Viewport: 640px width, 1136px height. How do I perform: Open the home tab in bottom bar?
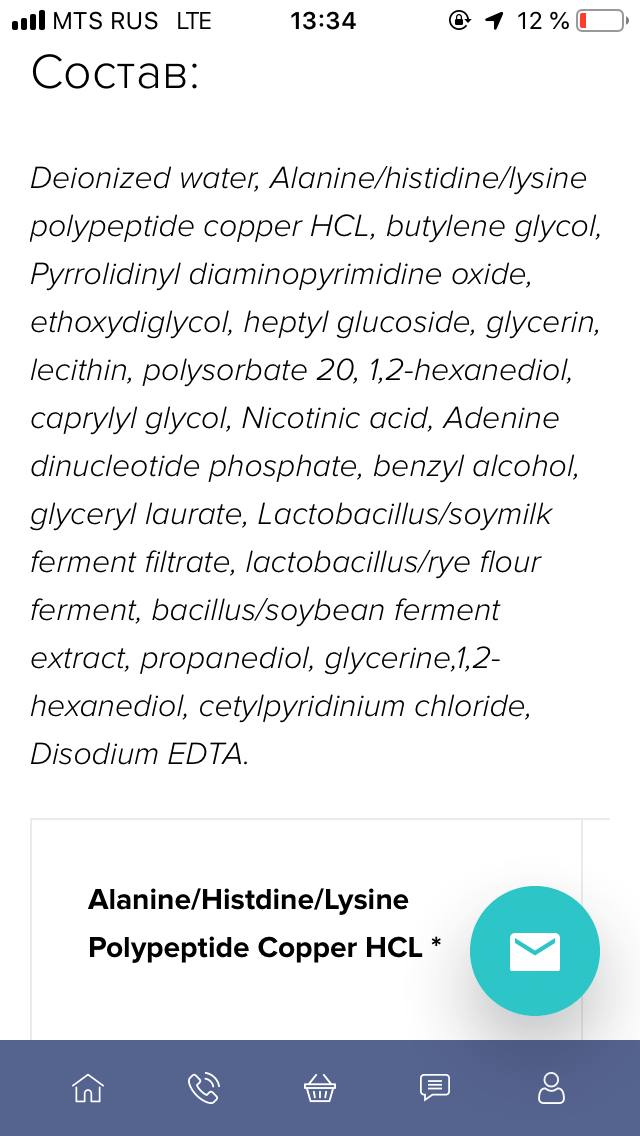pos(88,1088)
